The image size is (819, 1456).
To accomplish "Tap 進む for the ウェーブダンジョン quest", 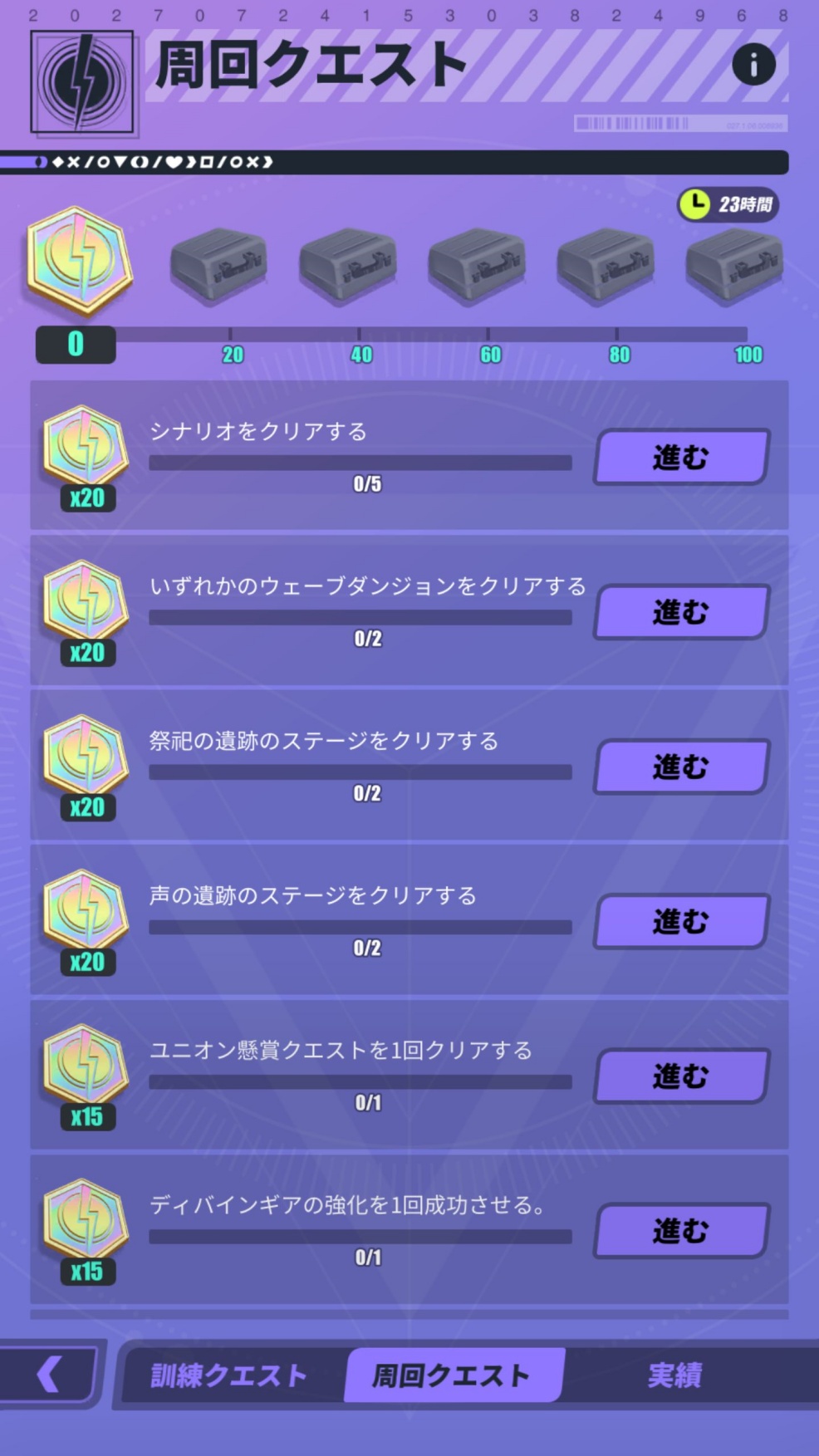I will click(681, 612).
